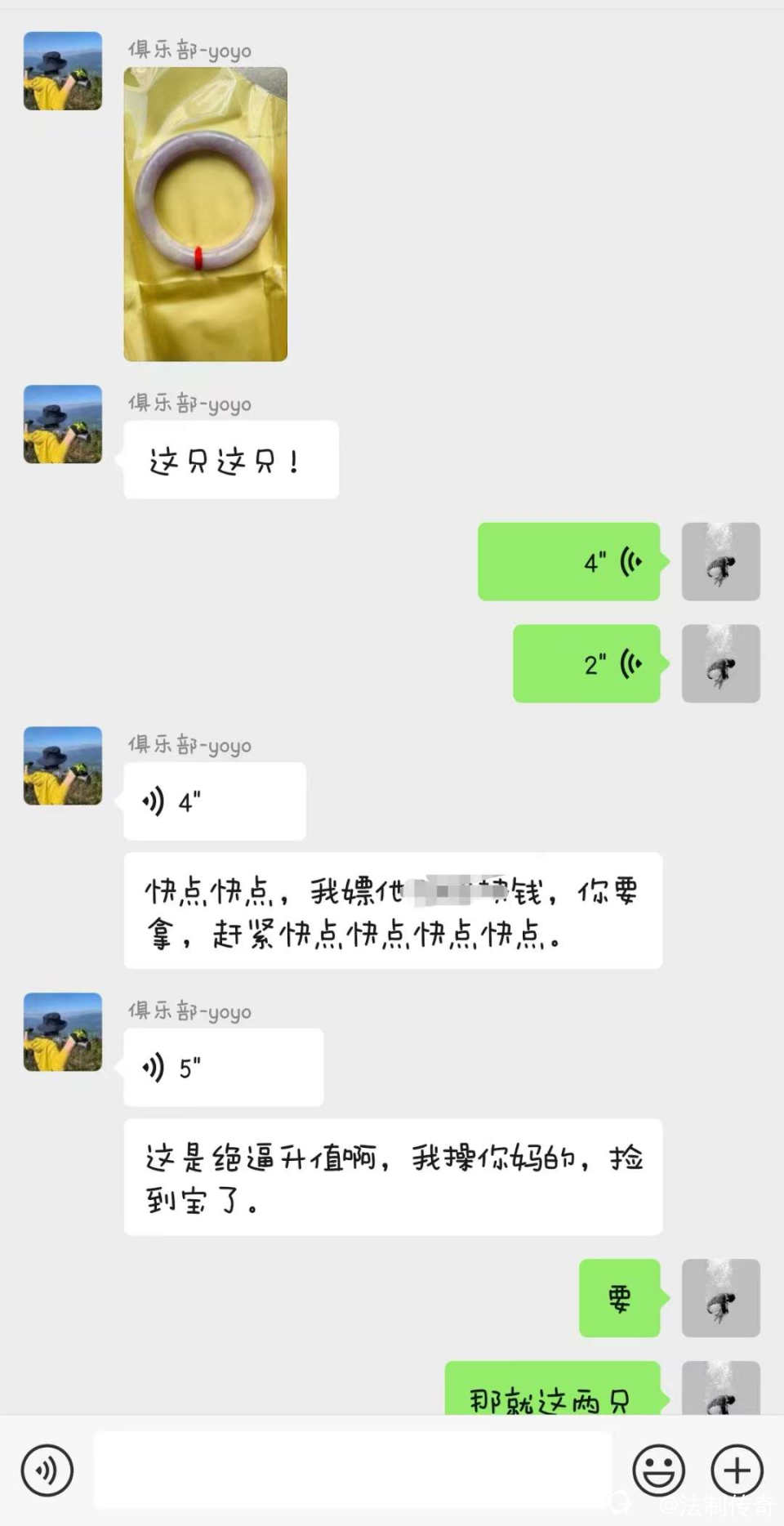This screenshot has width=784, height=1526.
Task: Switch to voice input mode
Action: [47, 1470]
